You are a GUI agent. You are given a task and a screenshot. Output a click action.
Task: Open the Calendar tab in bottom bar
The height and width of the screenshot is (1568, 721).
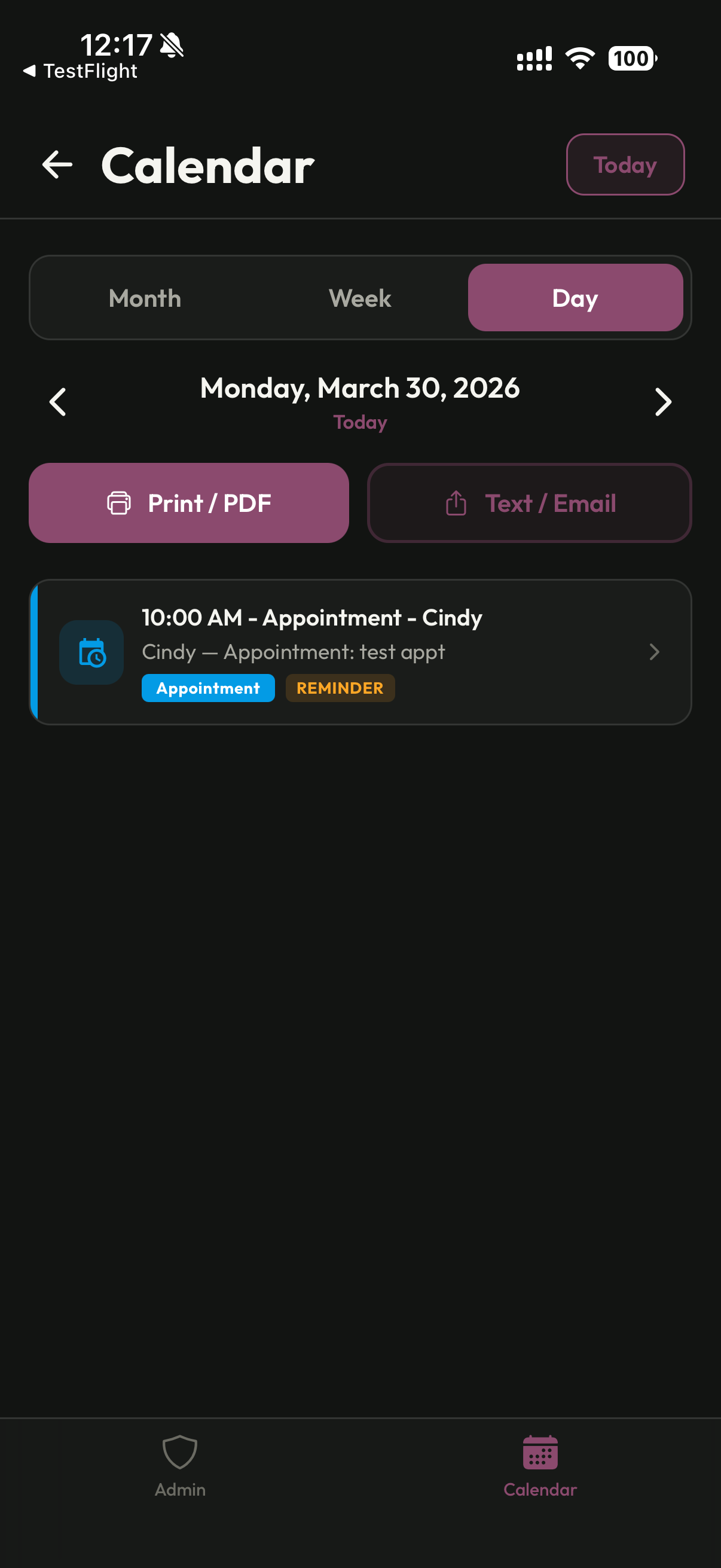point(540,1466)
